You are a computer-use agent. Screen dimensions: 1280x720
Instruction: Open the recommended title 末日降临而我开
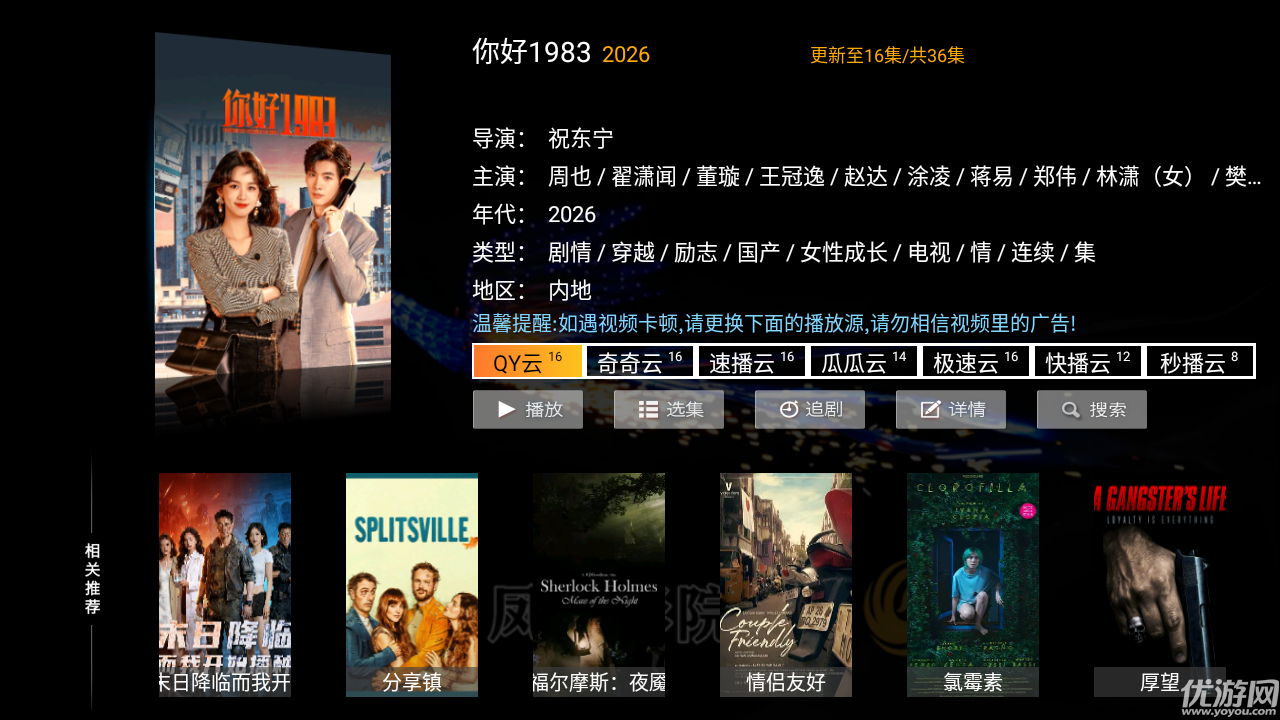tap(225, 584)
